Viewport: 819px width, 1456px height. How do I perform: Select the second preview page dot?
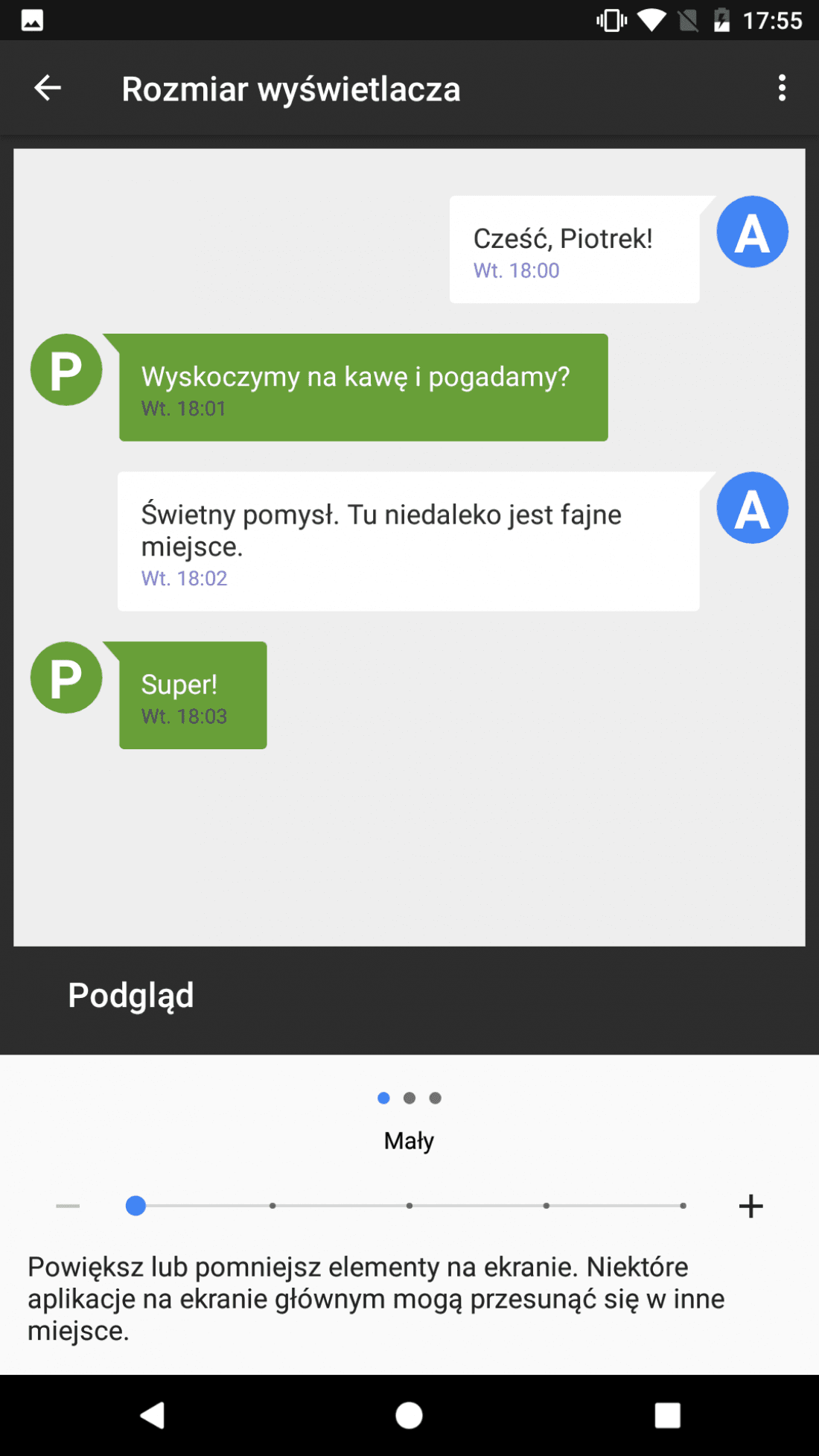[409, 1098]
